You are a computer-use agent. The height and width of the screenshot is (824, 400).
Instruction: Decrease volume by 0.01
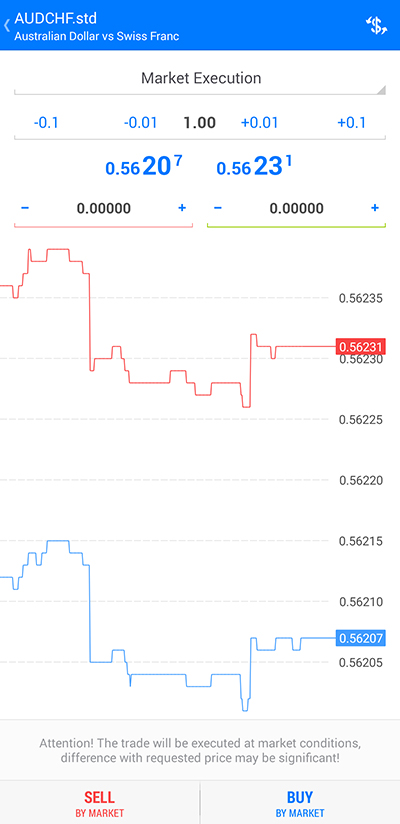point(140,123)
